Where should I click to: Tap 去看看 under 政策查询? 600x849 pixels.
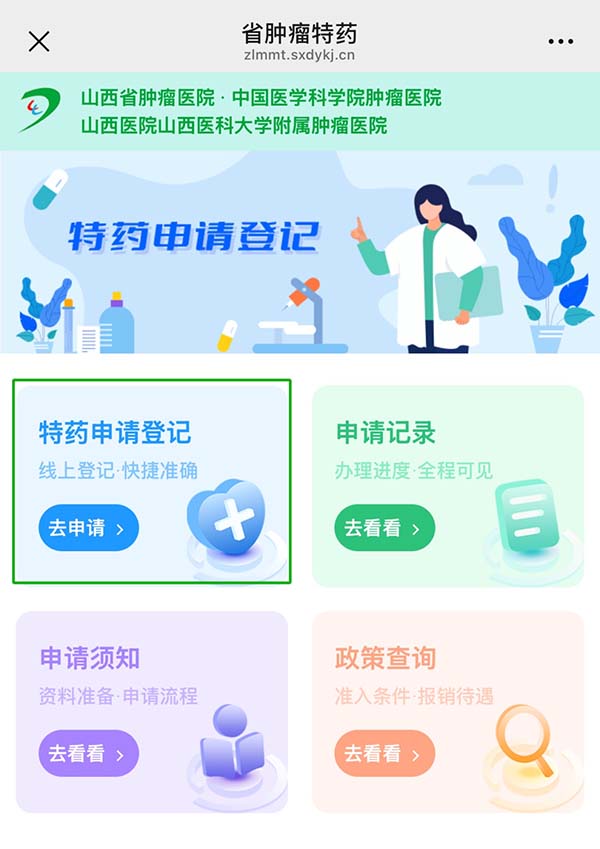click(384, 753)
